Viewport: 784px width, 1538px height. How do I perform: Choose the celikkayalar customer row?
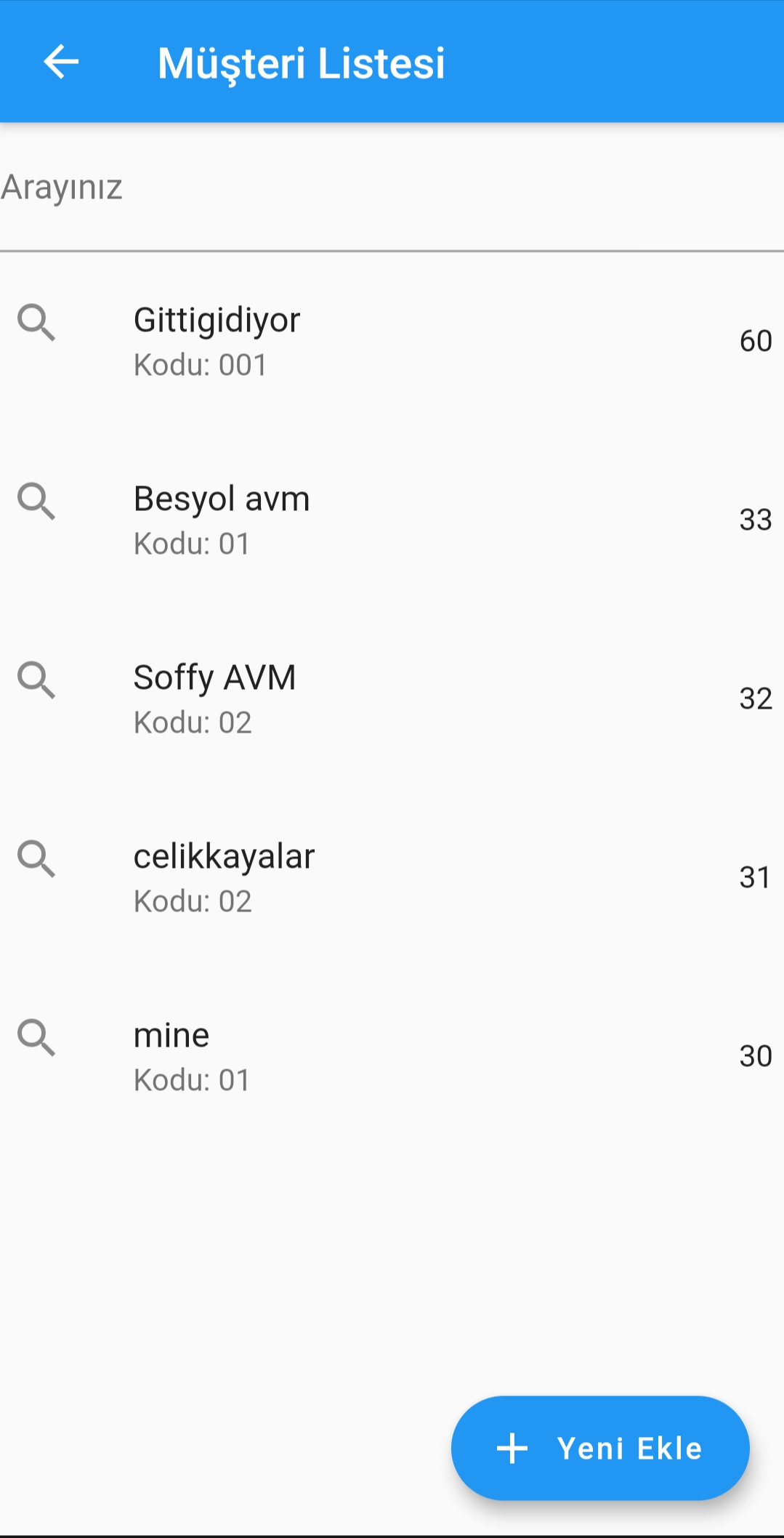point(392,877)
